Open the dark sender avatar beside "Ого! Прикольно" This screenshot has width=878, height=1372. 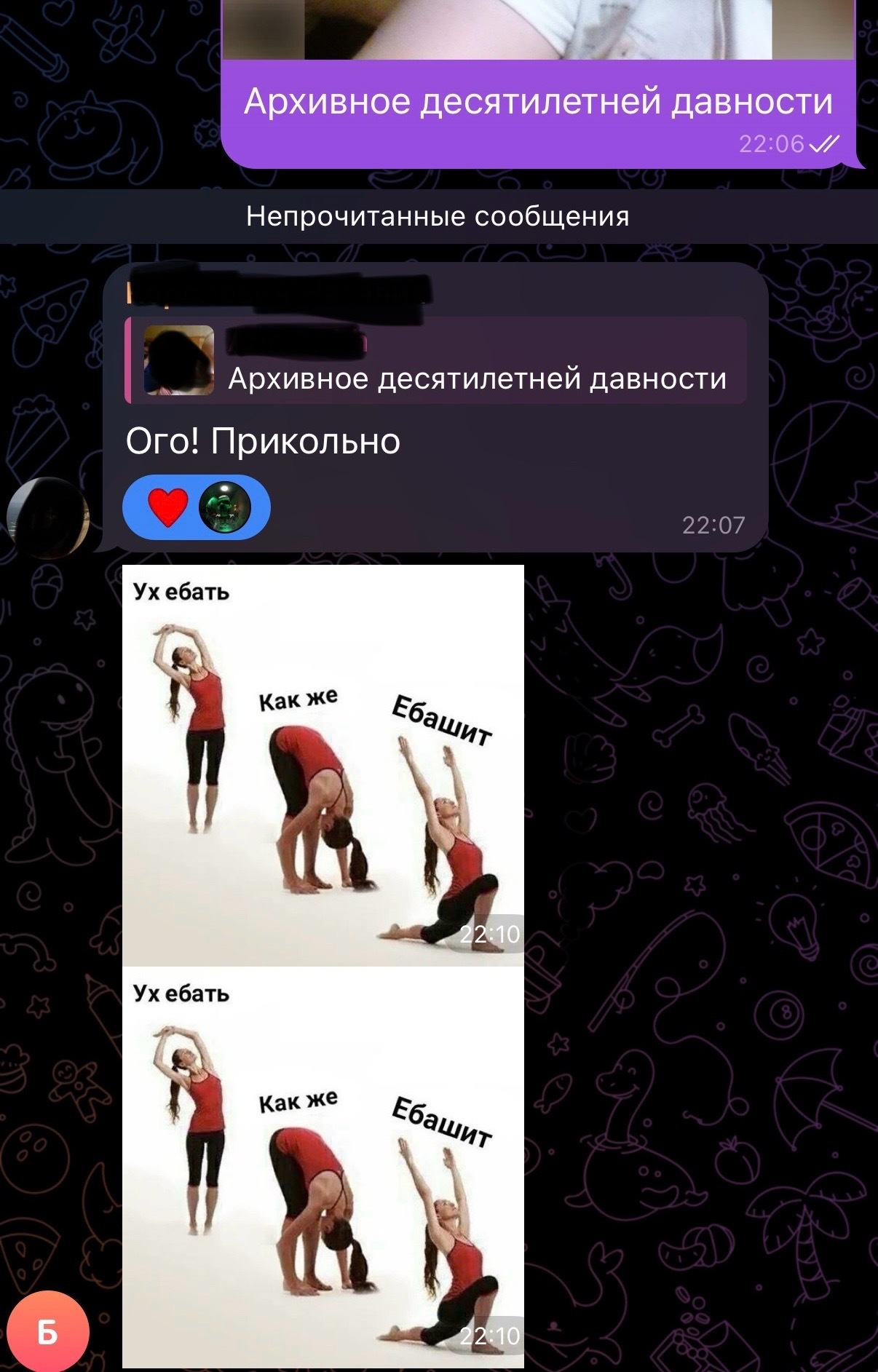[x=47, y=518]
